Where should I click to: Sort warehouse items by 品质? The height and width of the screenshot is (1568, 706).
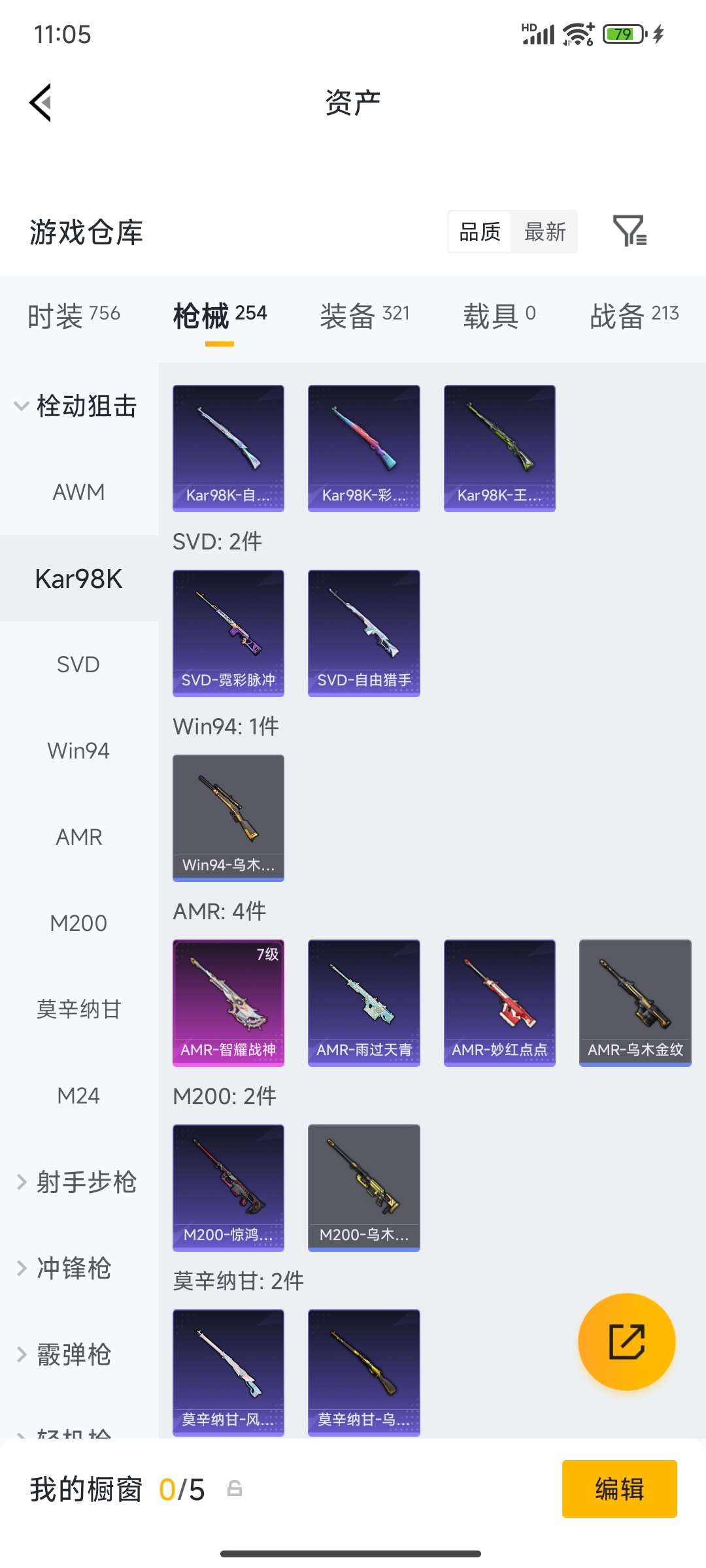coord(480,232)
